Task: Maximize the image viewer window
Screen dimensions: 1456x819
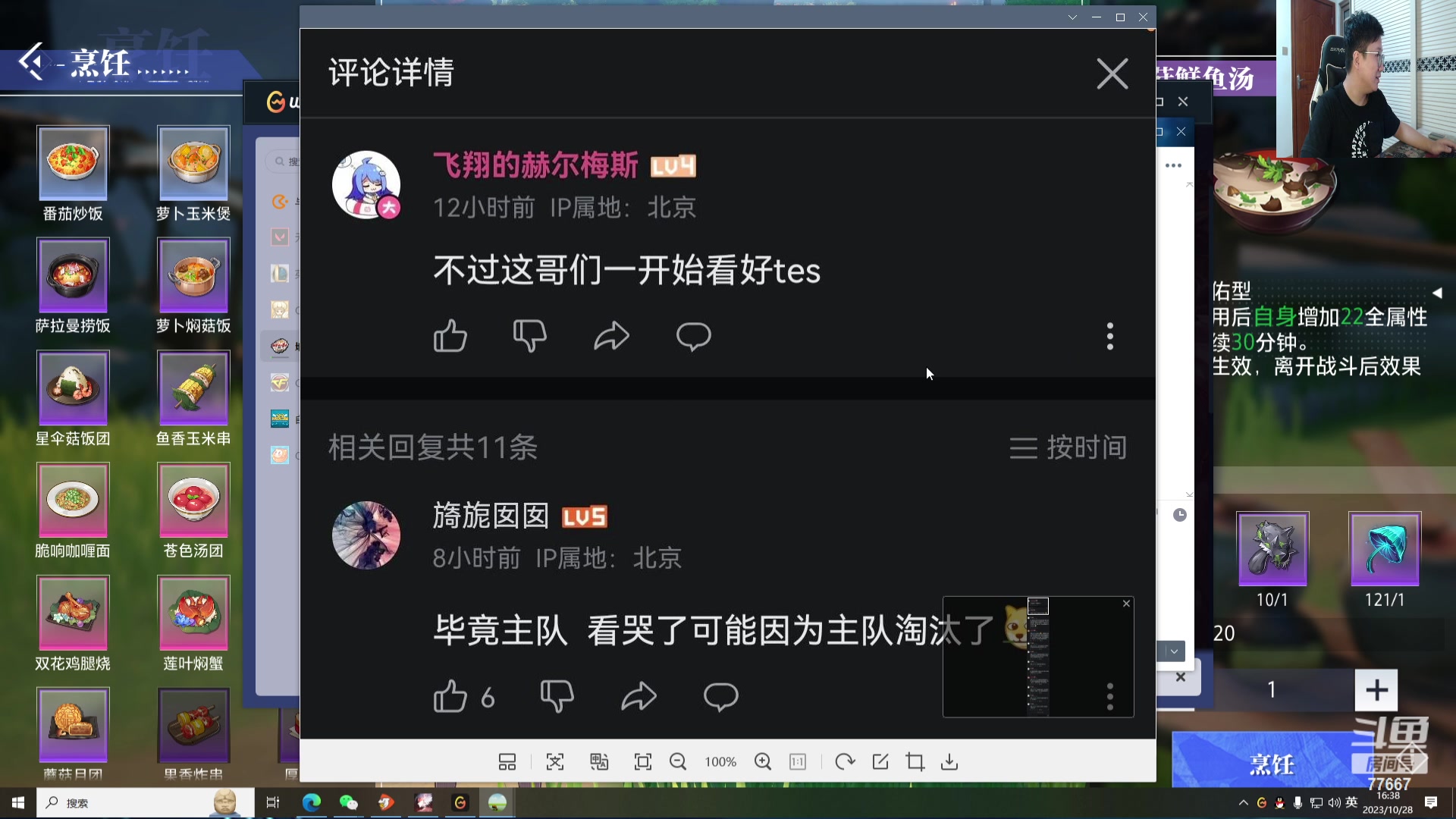Action: [x=1120, y=17]
